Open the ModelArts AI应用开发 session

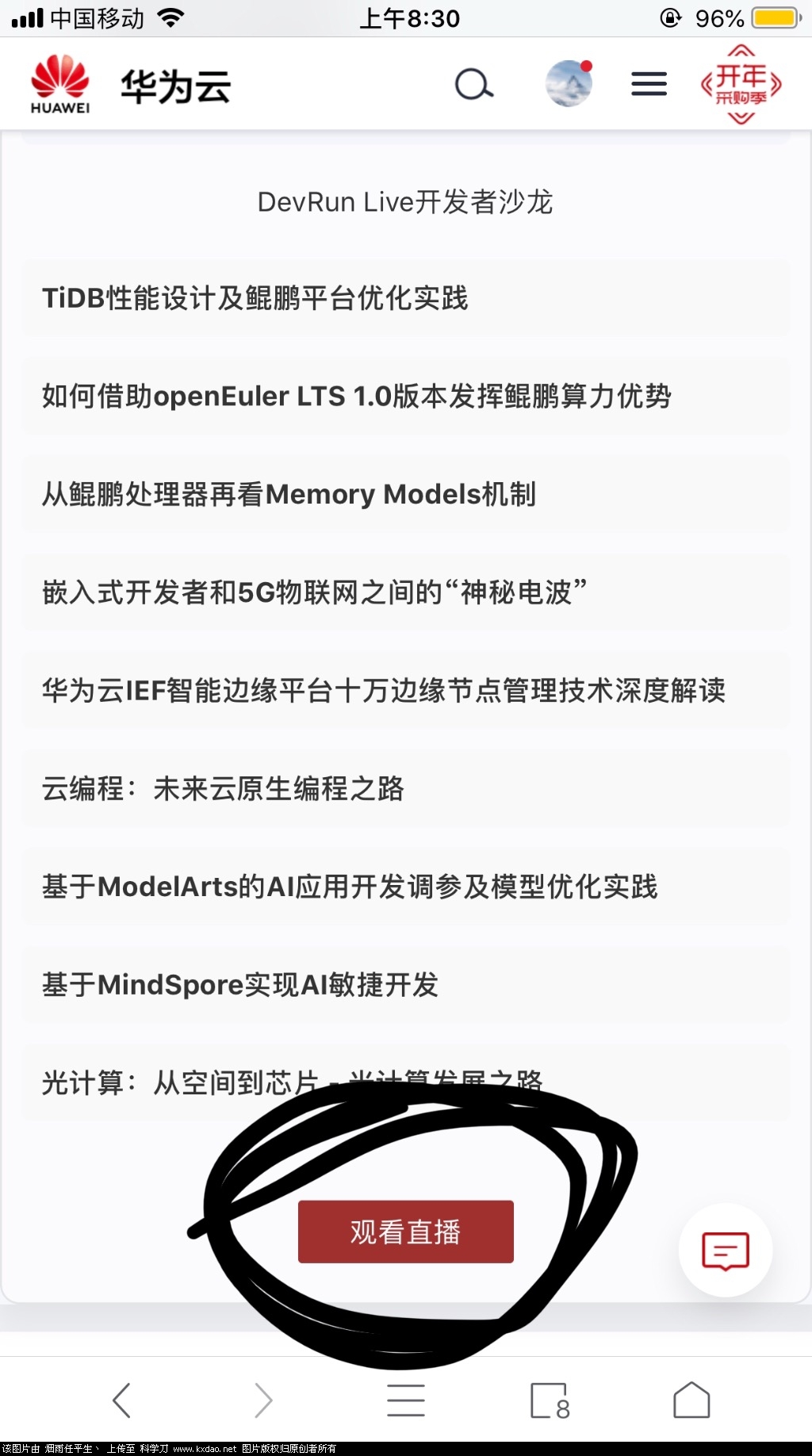349,887
